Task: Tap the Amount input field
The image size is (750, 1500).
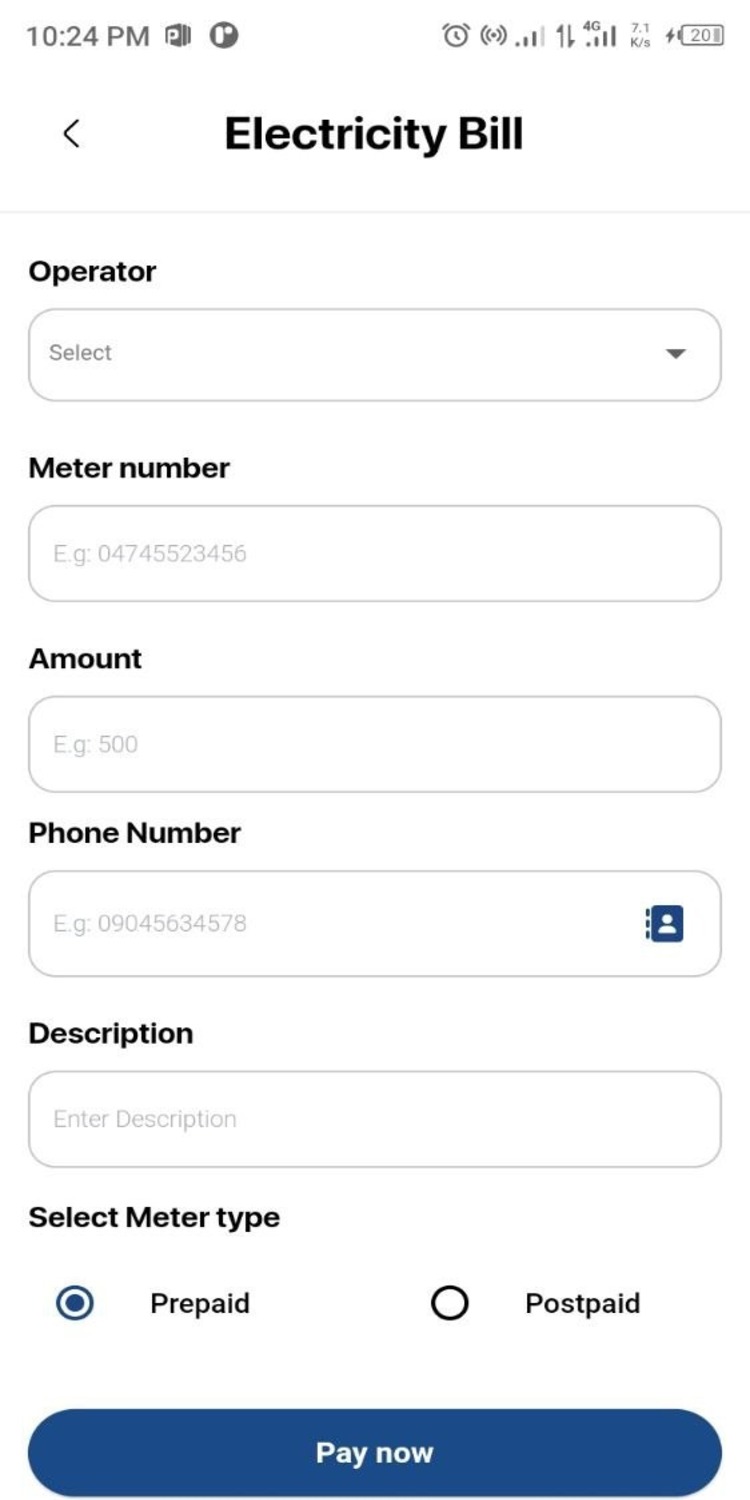Action: pos(374,744)
